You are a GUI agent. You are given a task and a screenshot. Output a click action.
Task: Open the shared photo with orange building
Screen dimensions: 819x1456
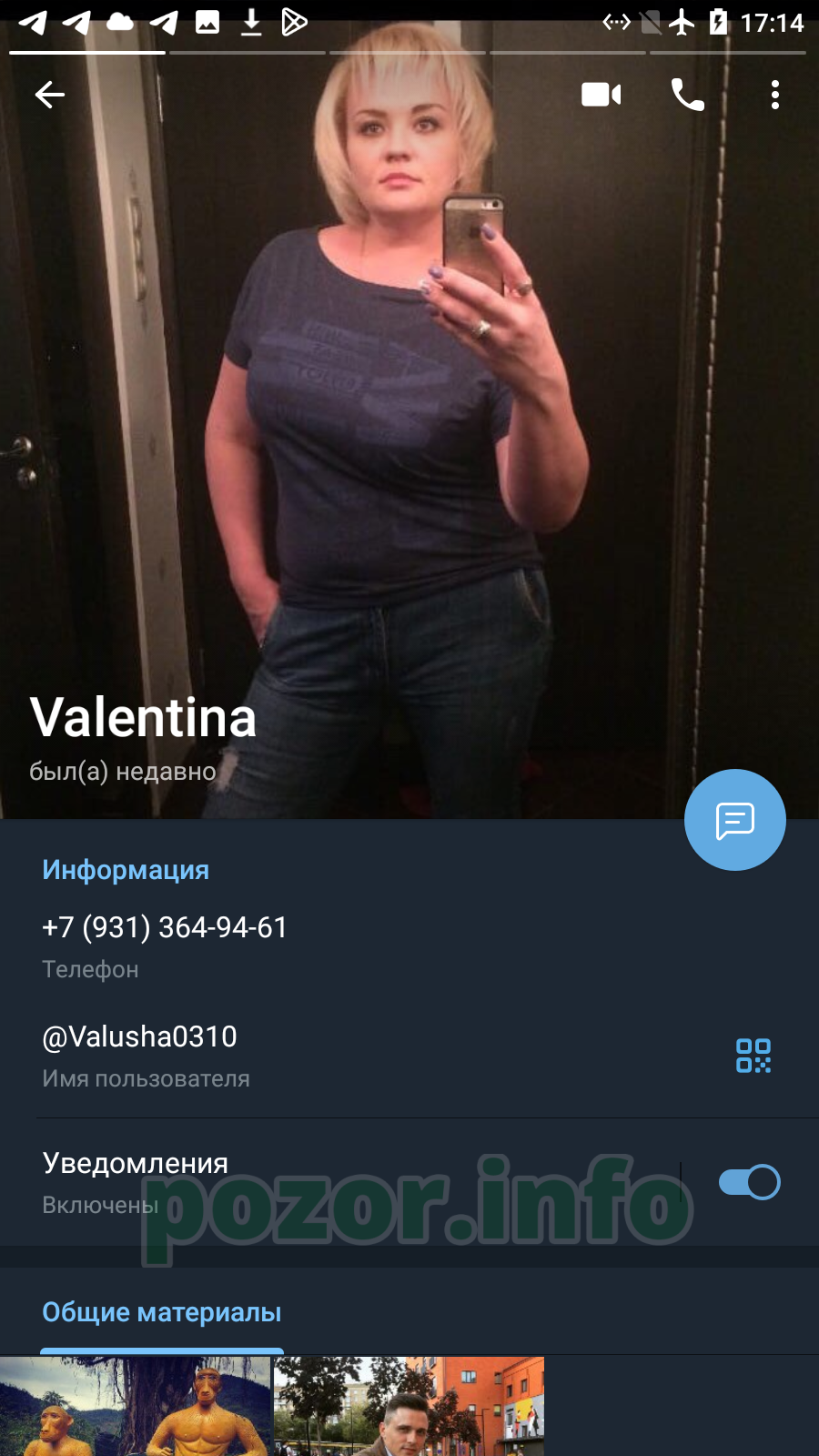pos(409,1406)
